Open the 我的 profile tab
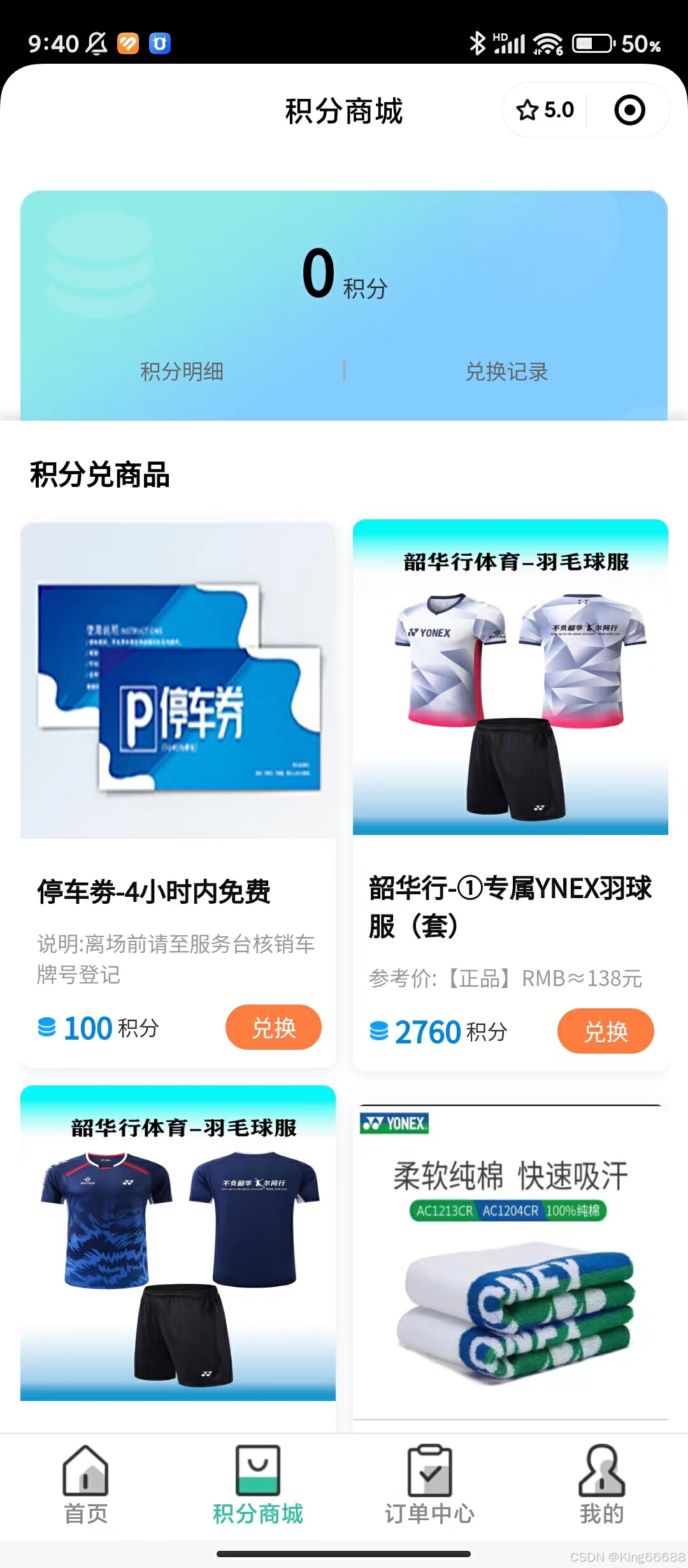Viewport: 688px width, 1568px height. tap(602, 1484)
